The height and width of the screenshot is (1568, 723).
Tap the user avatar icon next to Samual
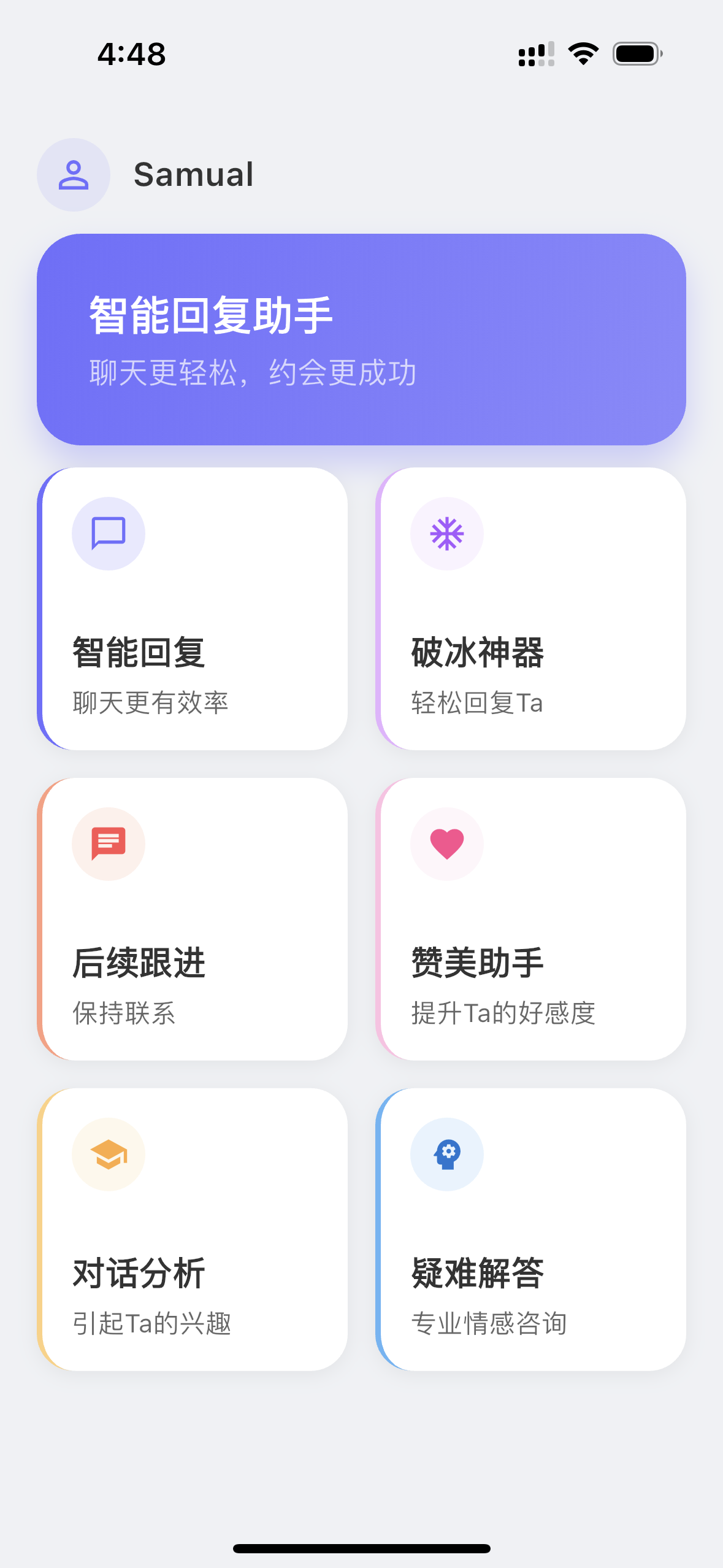tap(74, 174)
